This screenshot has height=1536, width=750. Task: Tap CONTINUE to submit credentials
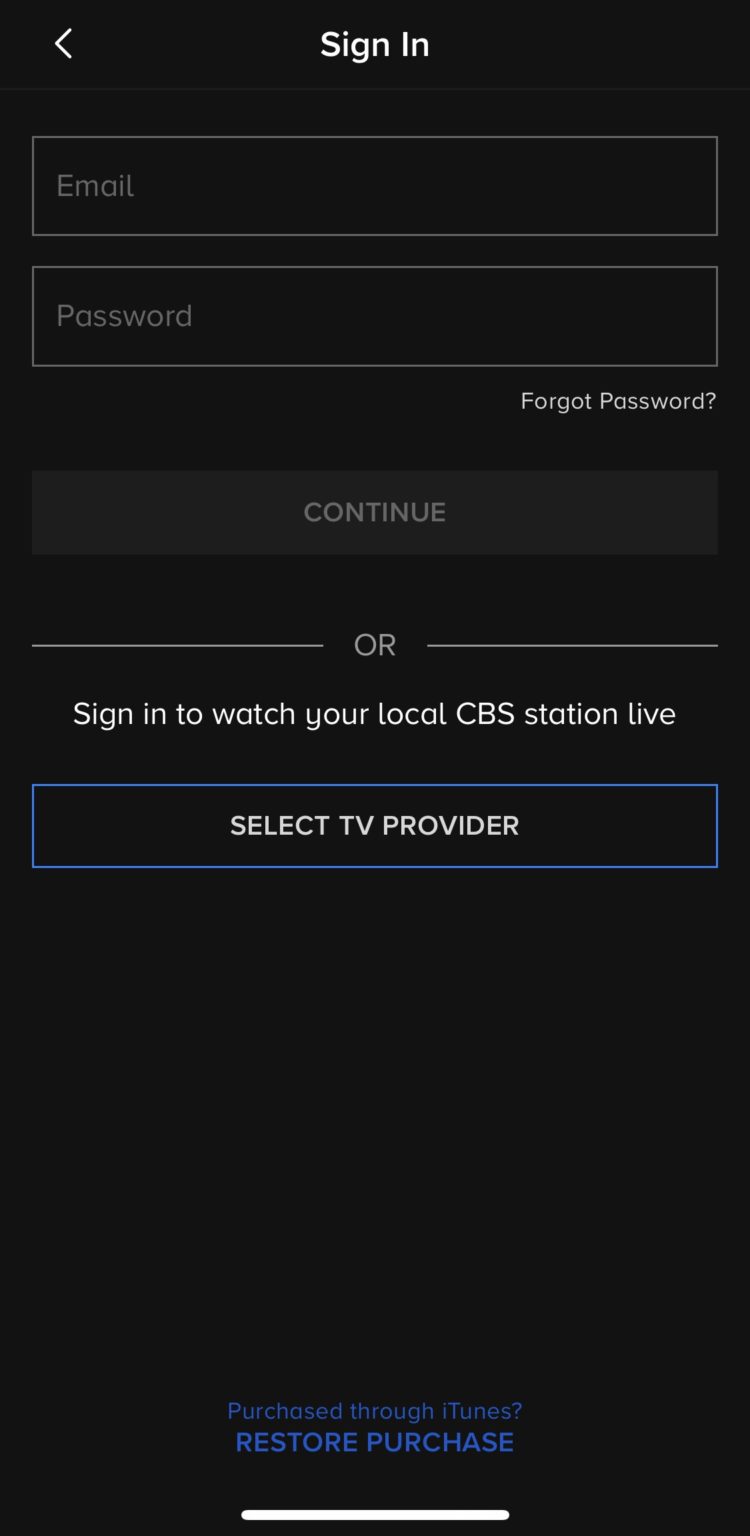click(x=375, y=512)
